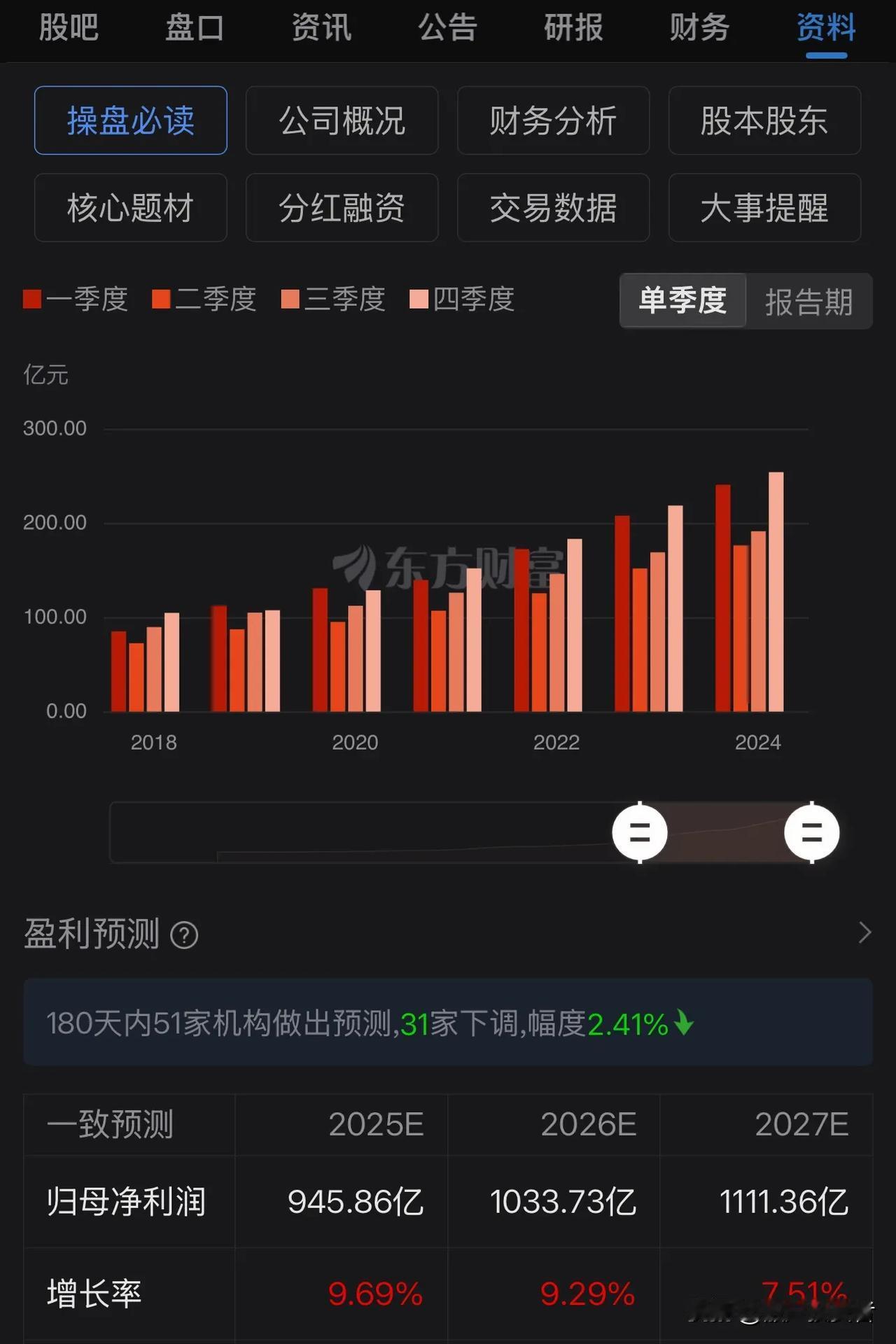Open the 财务分析 panel

[552, 120]
